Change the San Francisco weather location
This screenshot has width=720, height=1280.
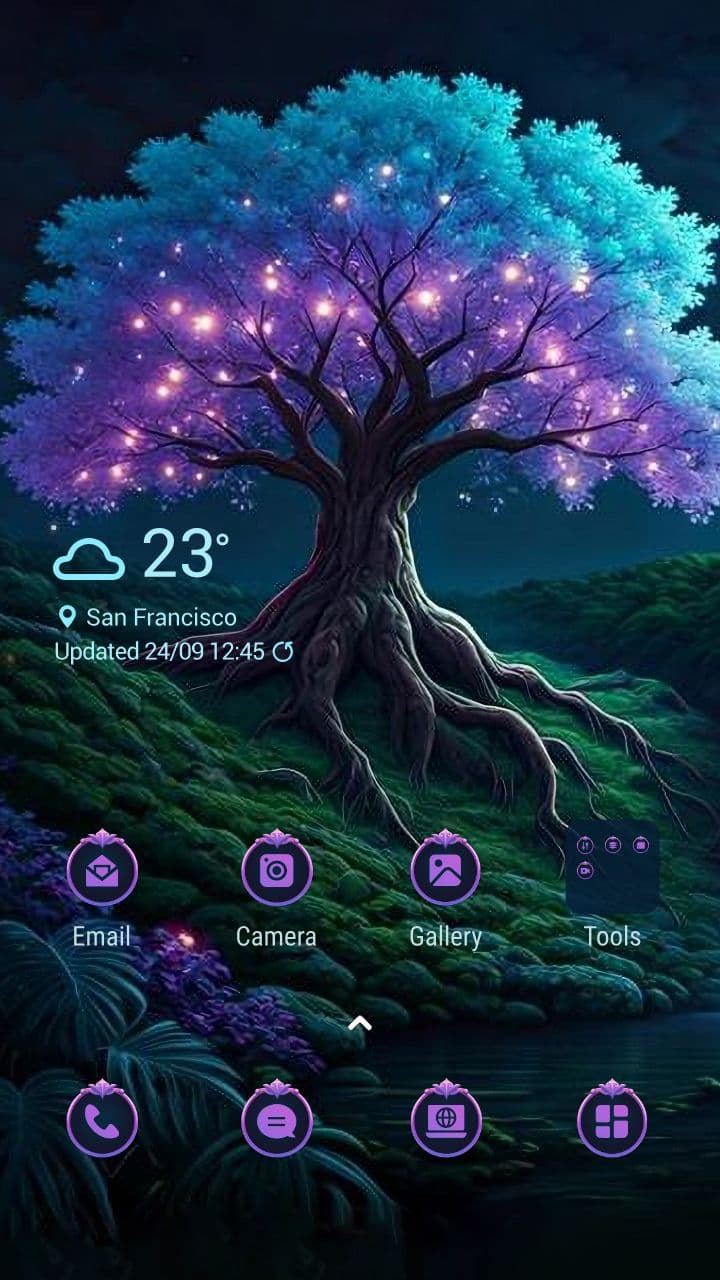coord(148,617)
